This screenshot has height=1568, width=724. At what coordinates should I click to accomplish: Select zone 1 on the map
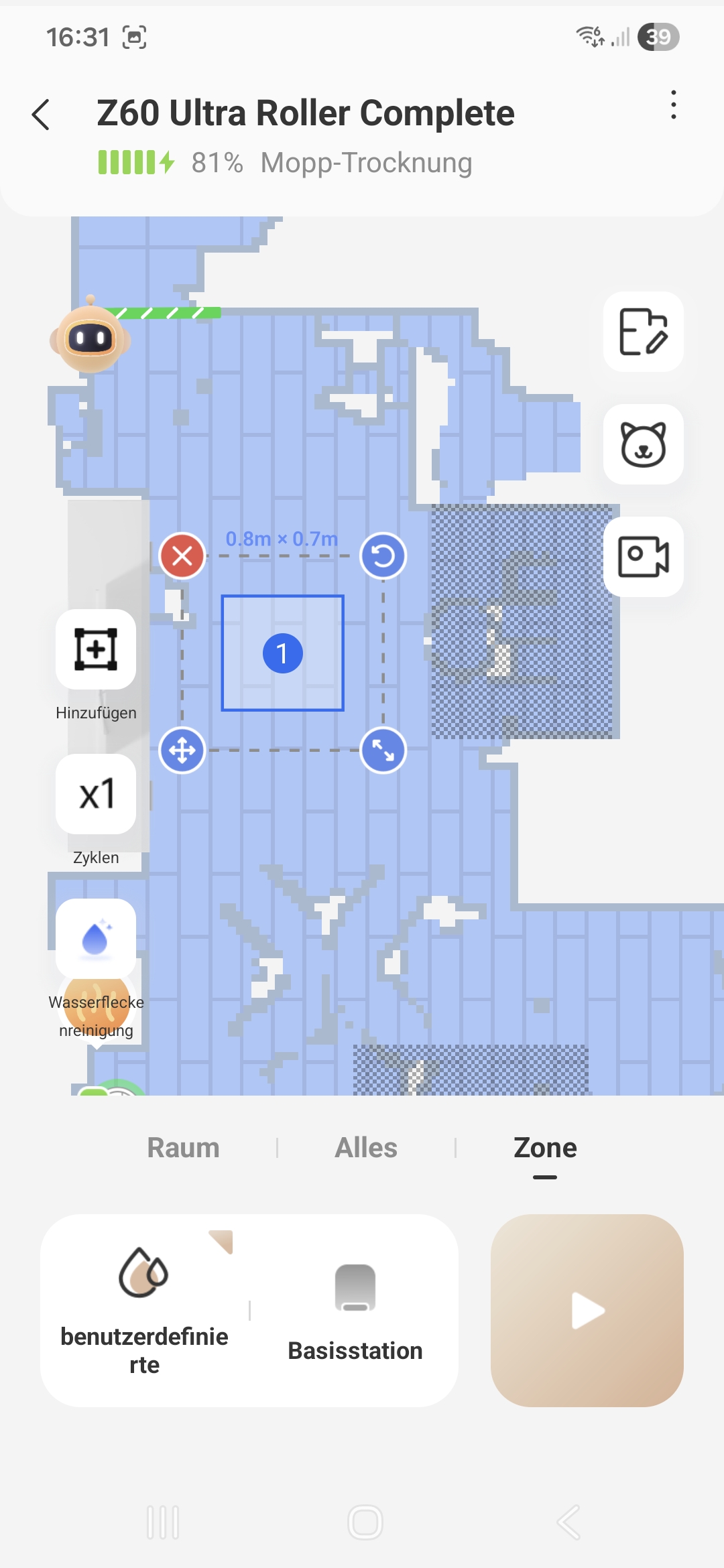282,653
